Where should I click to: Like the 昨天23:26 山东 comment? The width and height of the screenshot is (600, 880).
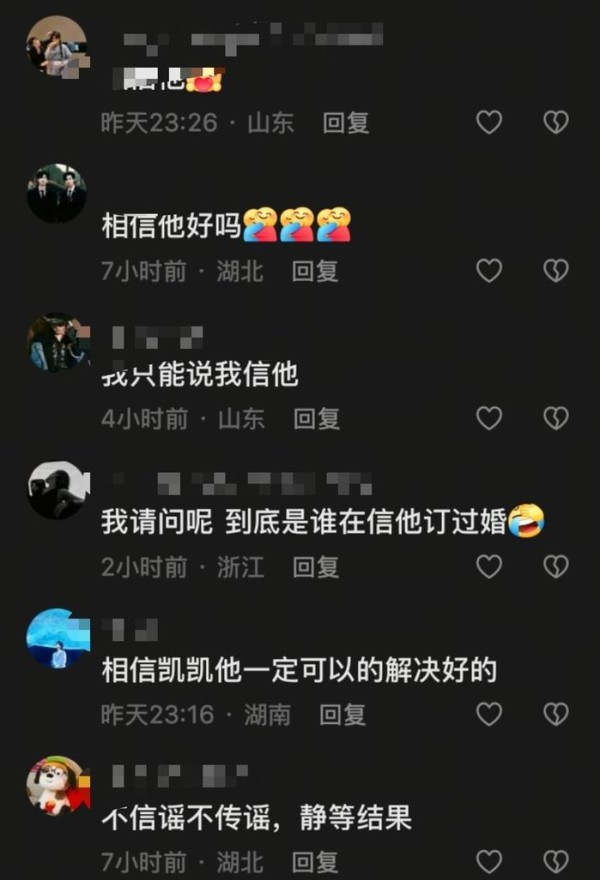(489, 122)
